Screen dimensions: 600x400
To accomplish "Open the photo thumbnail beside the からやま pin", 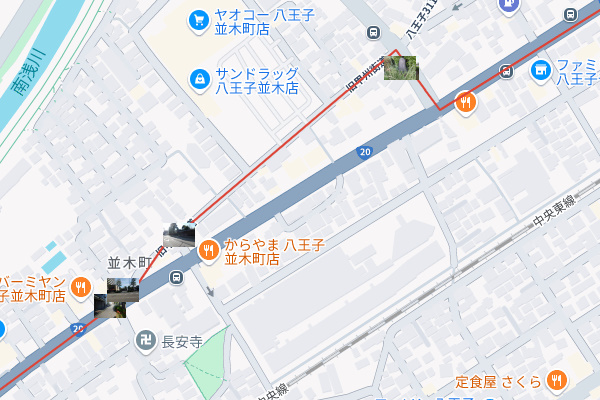I will (x=179, y=234).
